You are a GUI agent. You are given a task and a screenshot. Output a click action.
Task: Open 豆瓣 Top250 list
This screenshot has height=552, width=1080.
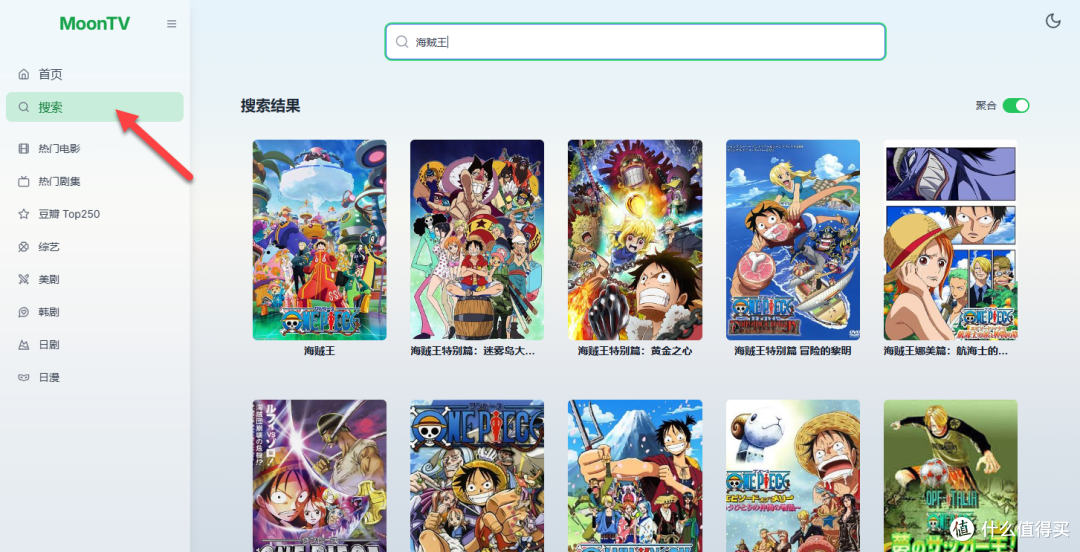click(68, 214)
